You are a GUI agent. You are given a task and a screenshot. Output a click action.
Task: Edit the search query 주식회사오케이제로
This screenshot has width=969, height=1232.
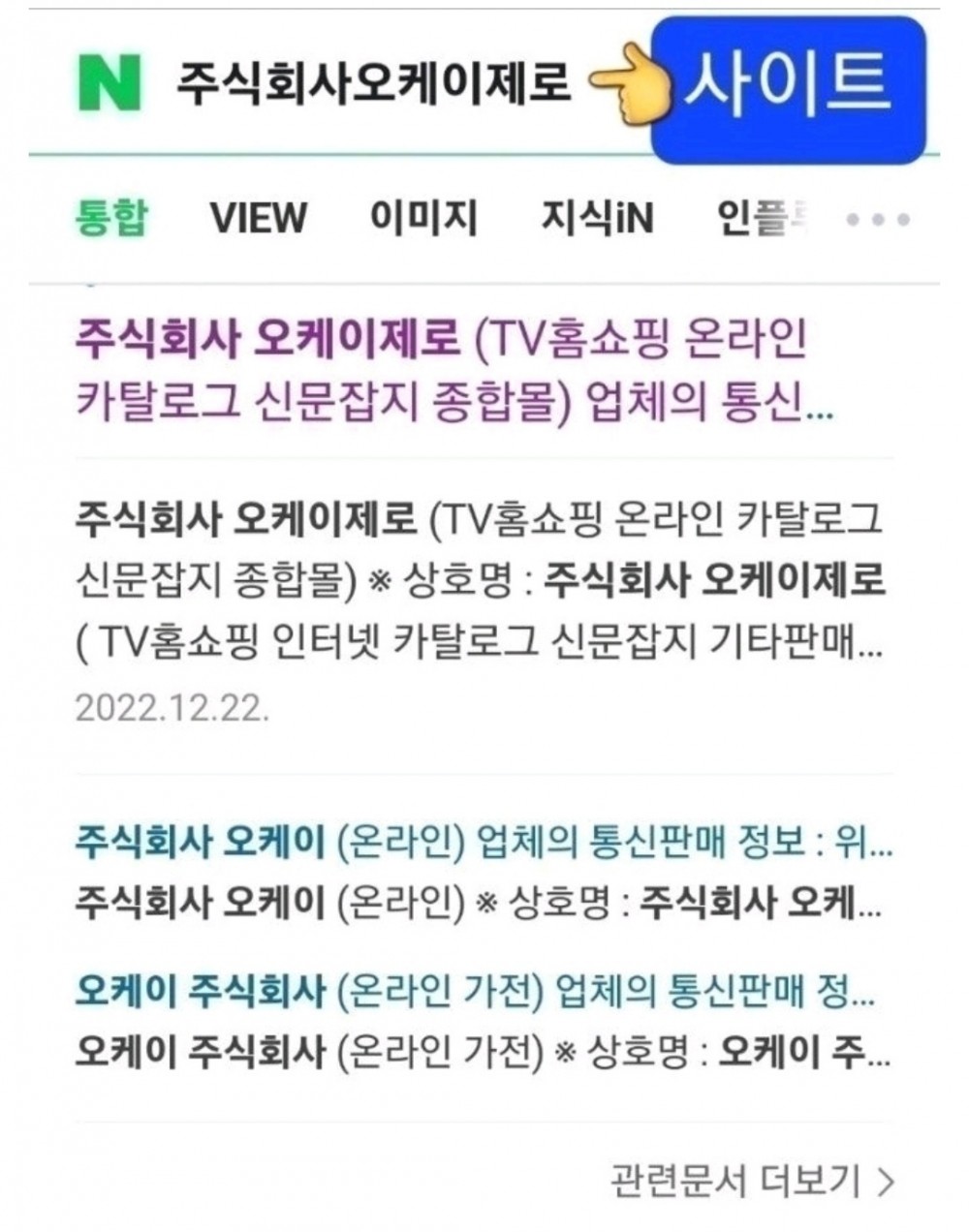[373, 83]
